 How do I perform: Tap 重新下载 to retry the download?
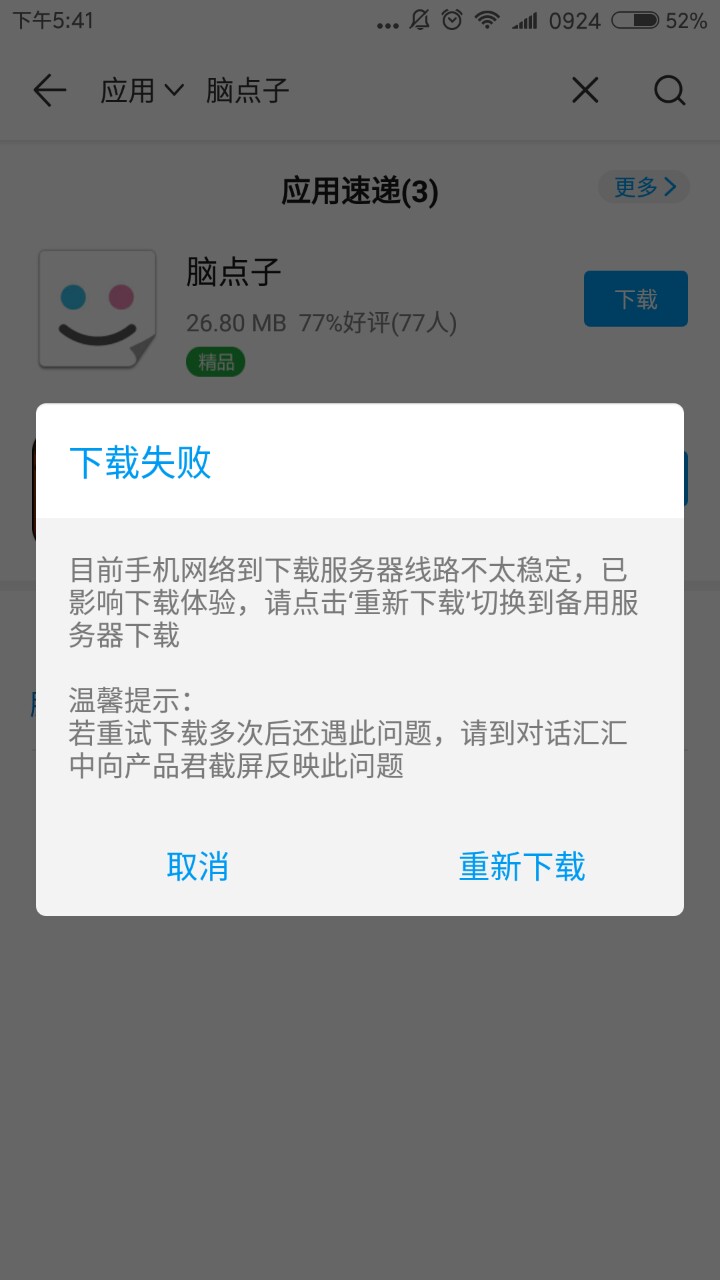pyautogui.click(x=522, y=866)
